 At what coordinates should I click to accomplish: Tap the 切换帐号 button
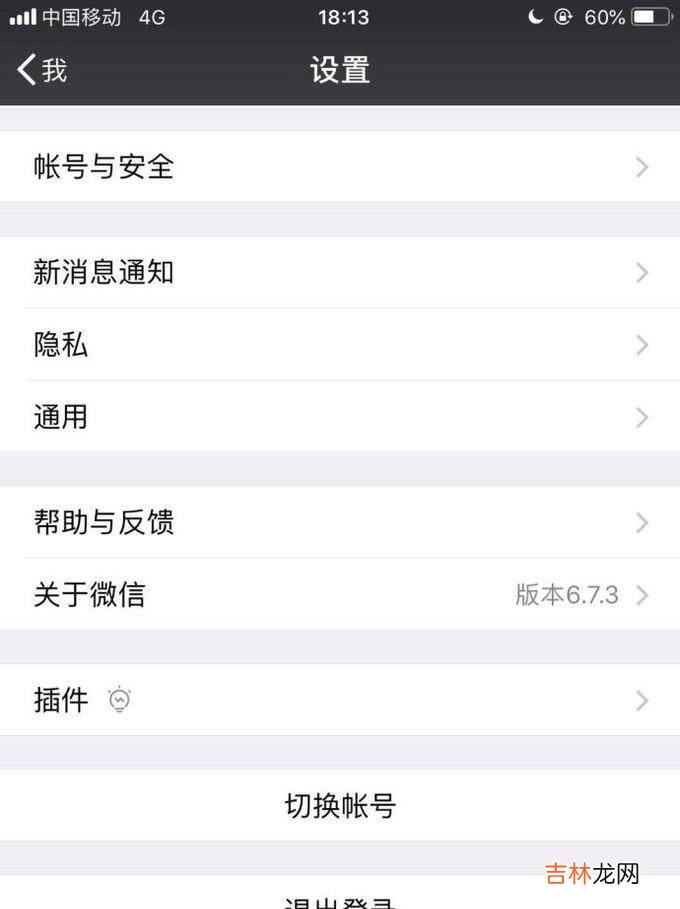pyautogui.click(x=340, y=805)
